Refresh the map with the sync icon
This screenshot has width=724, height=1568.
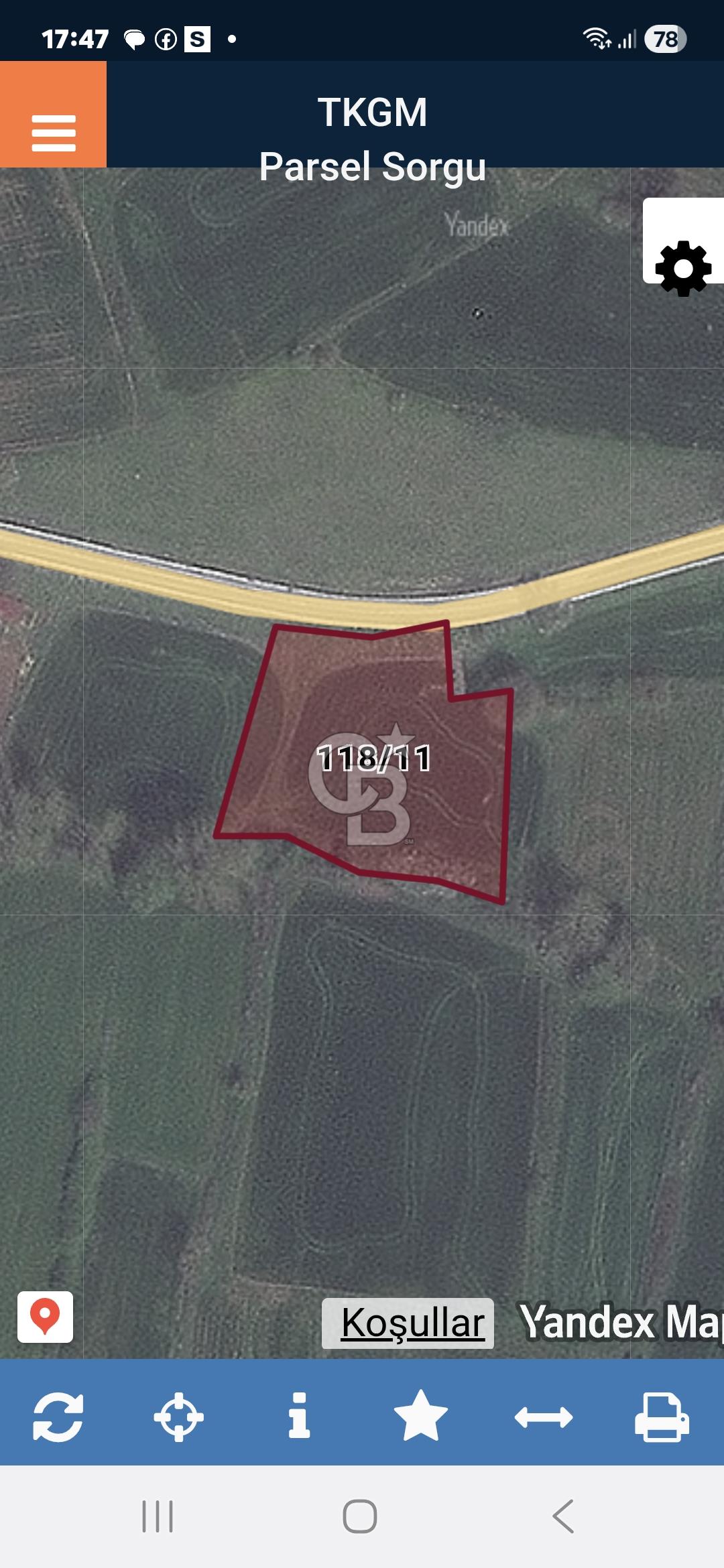(58, 1417)
